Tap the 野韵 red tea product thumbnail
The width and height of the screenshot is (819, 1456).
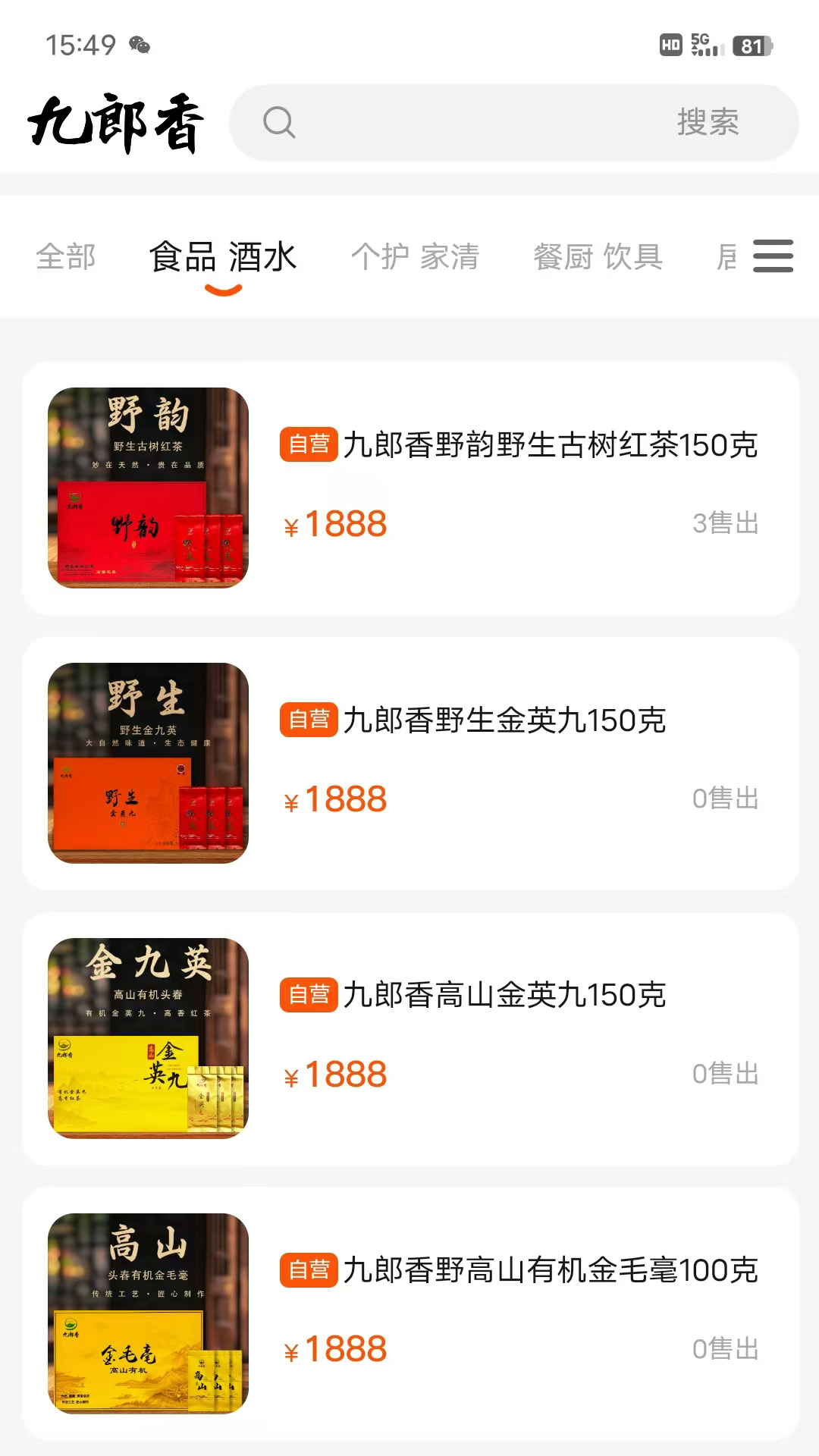(x=149, y=488)
